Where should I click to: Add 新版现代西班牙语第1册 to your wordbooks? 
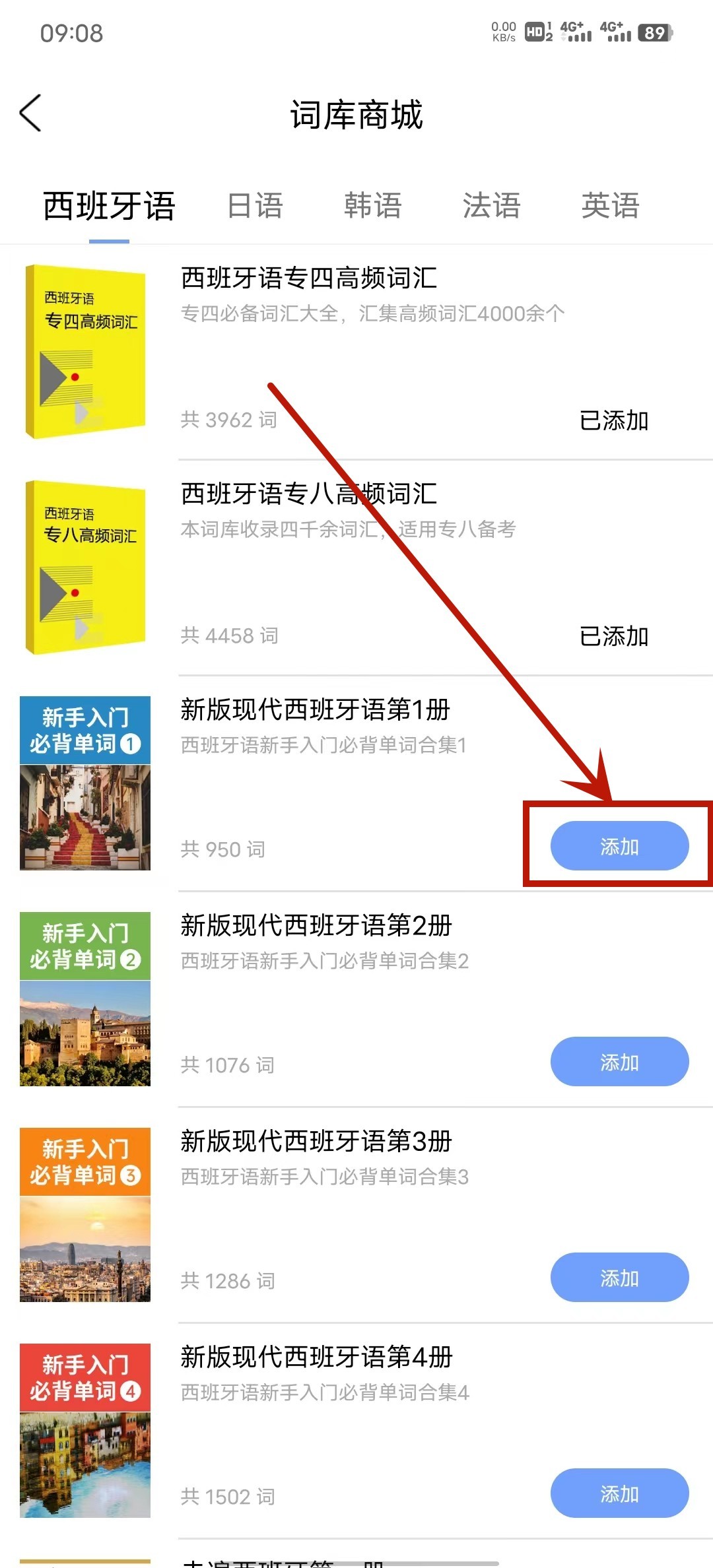619,846
